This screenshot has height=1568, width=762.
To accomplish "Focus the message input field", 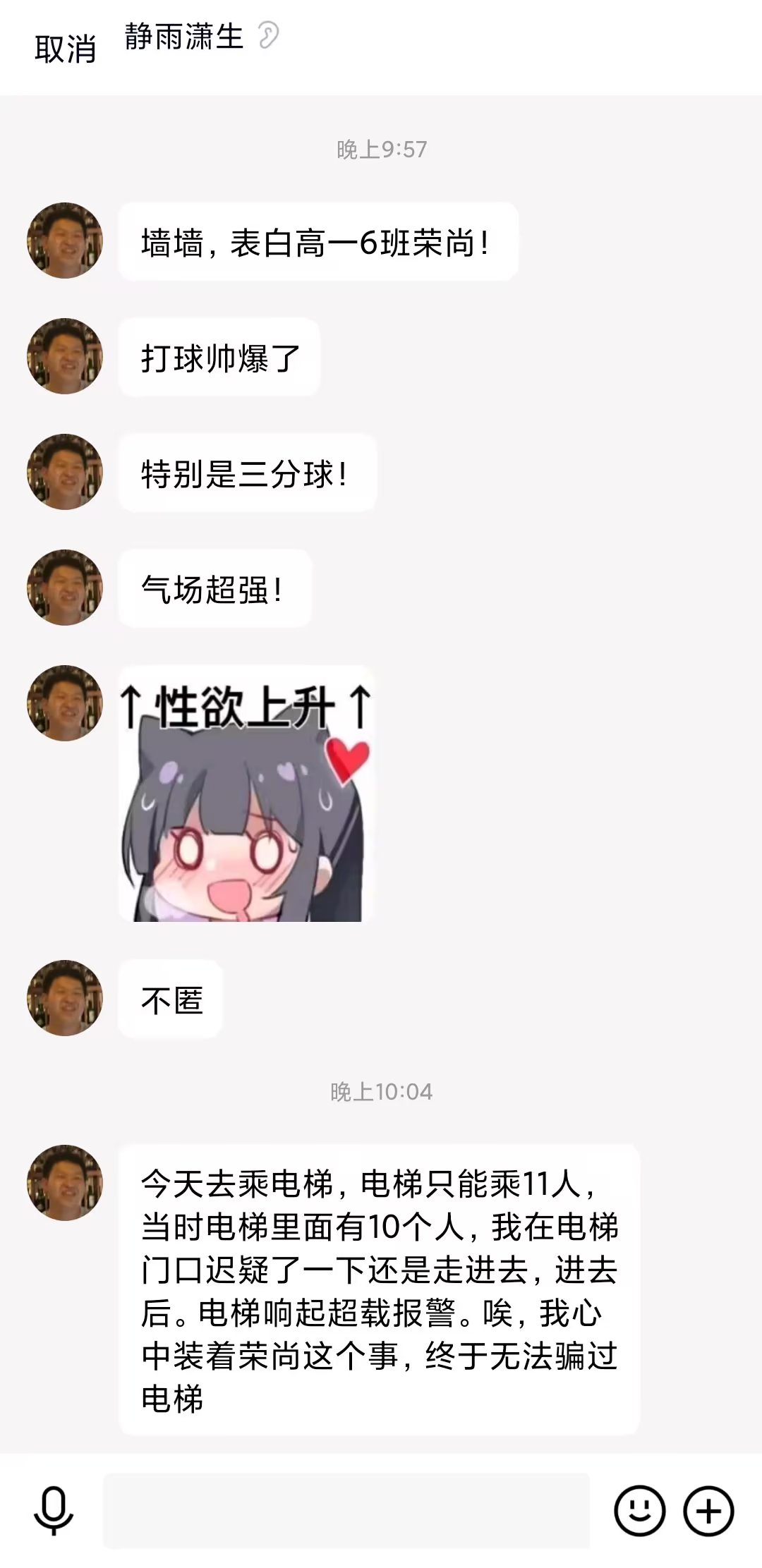I will (x=346, y=1511).
